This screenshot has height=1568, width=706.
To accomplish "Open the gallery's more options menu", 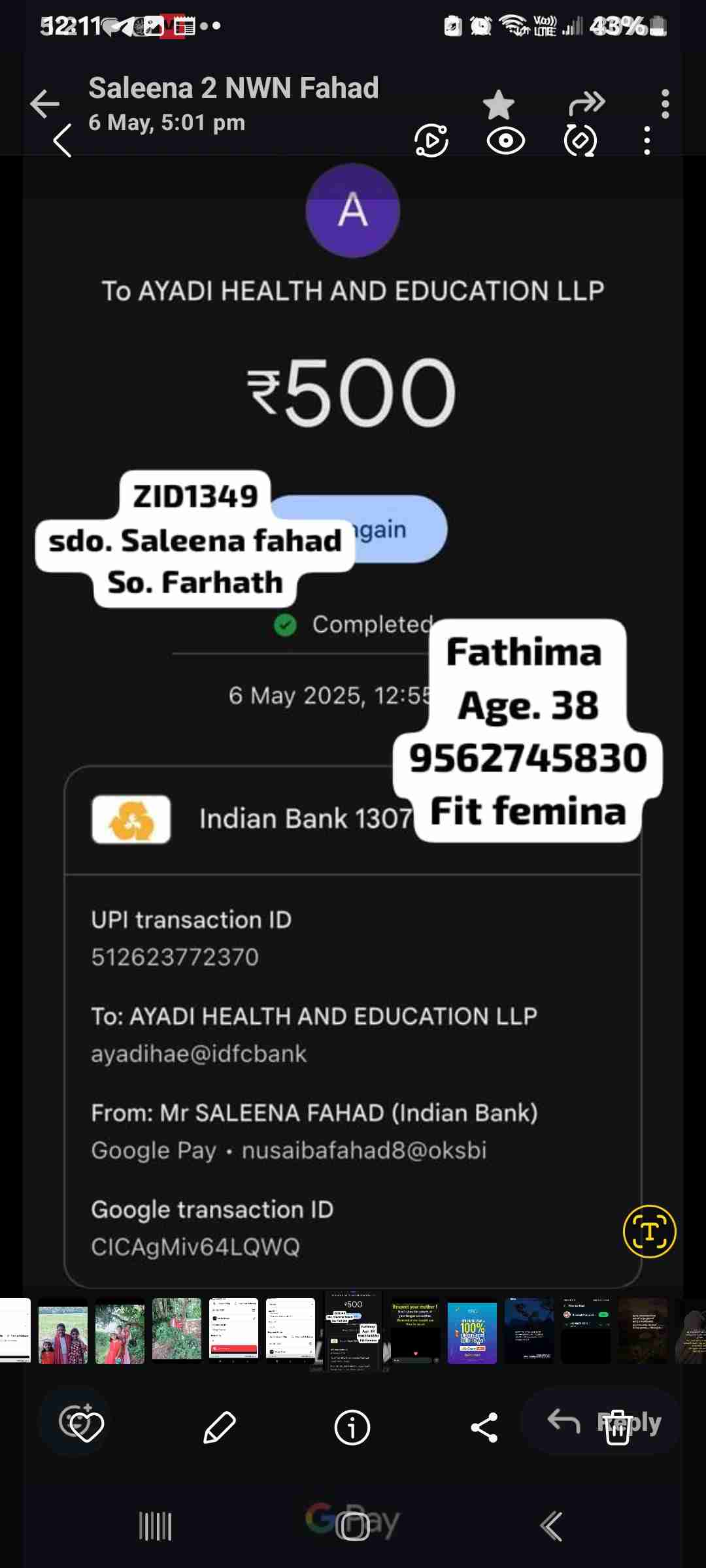I will click(647, 140).
